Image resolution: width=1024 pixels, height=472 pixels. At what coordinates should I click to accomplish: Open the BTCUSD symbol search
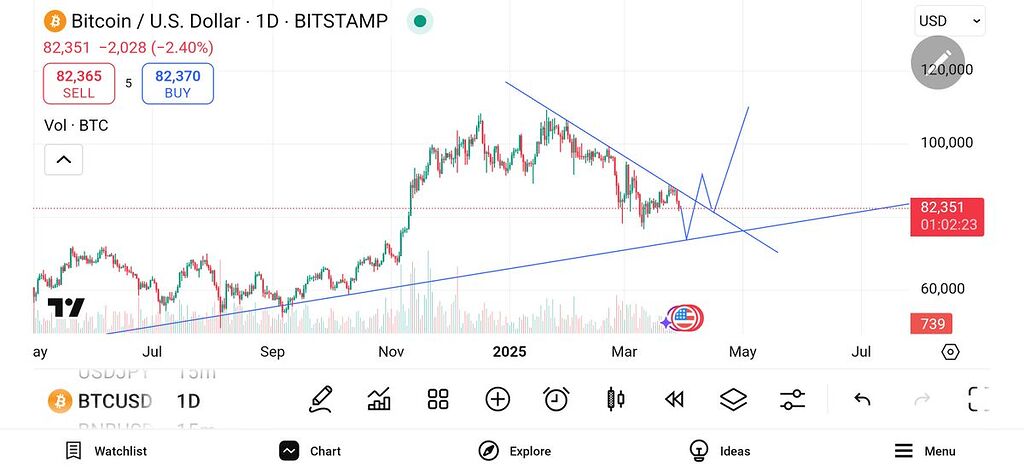(101, 401)
